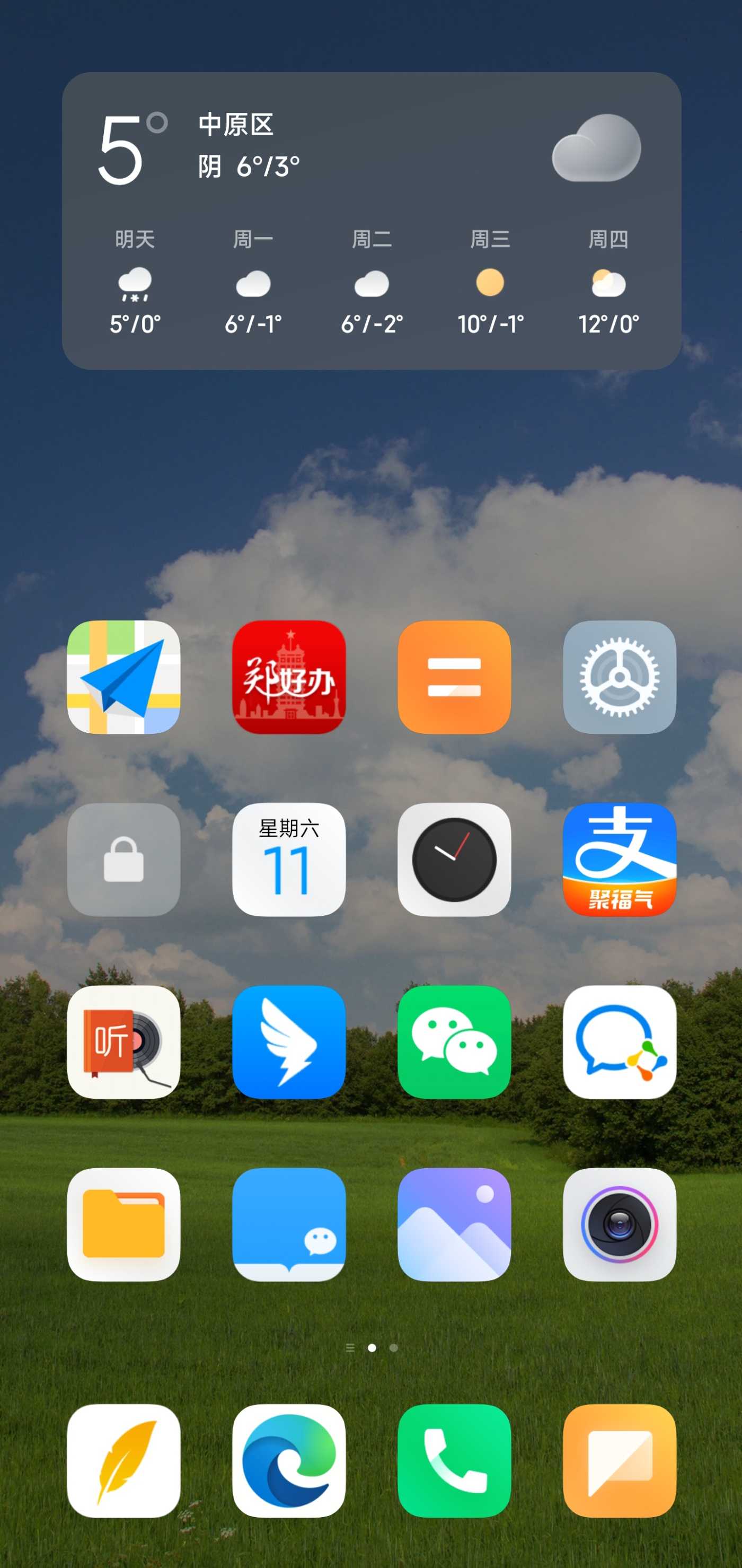Open the Settings gear app
The height and width of the screenshot is (1568, 742).
coord(619,677)
